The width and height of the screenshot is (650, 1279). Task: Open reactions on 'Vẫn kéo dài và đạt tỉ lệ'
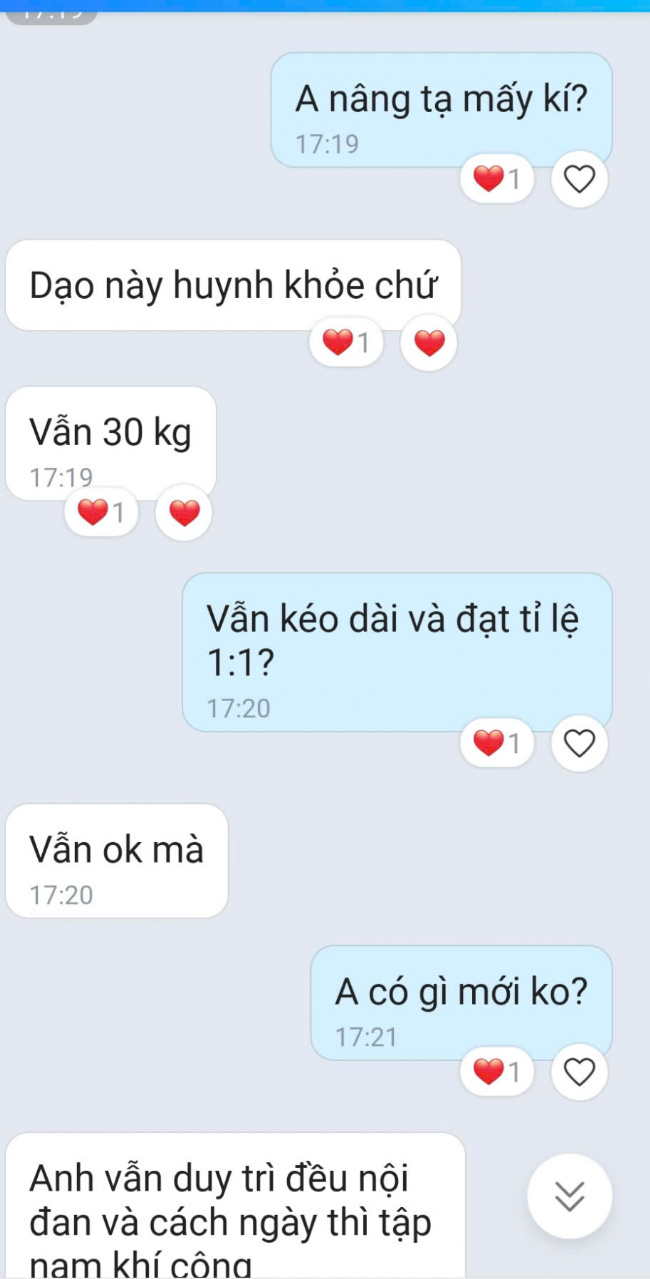coord(497,743)
